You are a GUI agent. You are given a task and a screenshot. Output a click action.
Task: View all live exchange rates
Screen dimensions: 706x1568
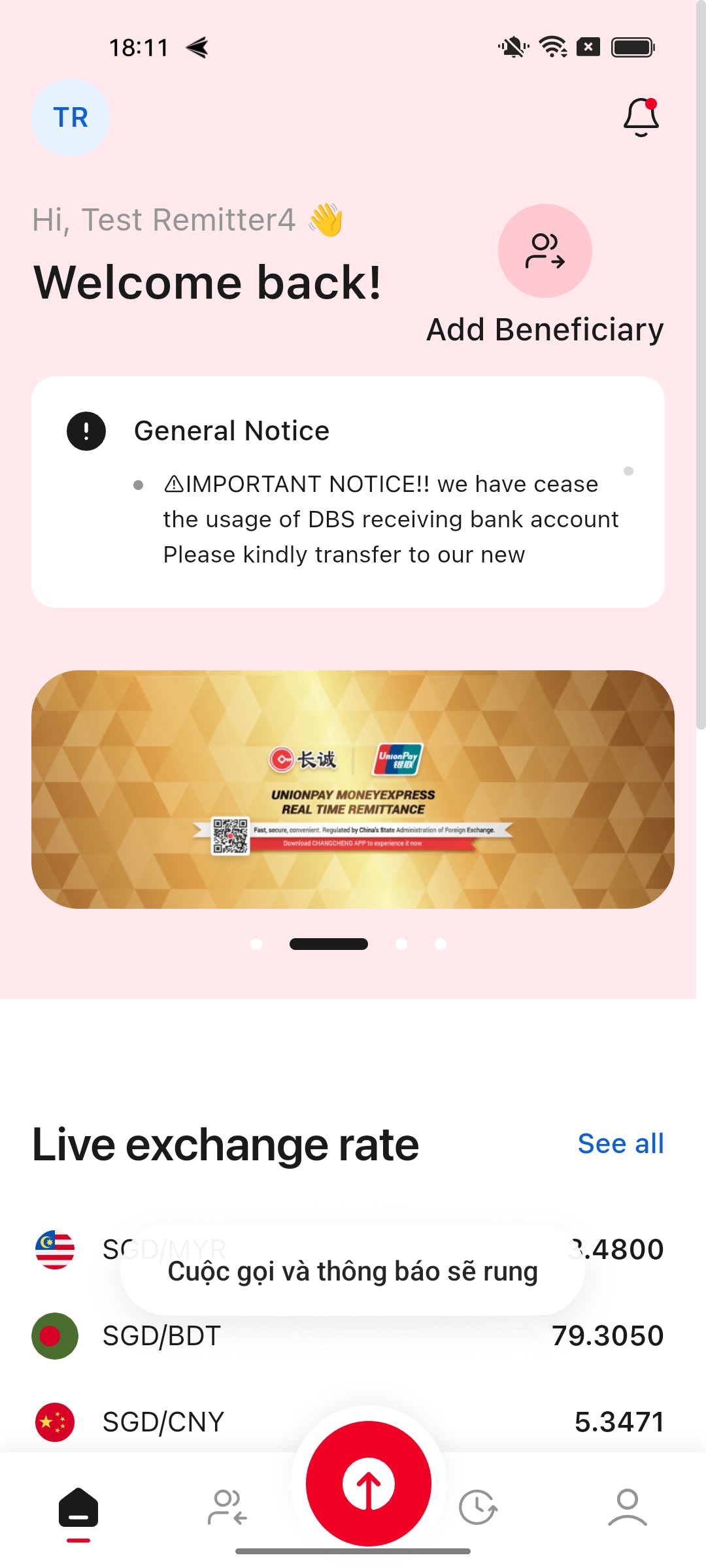point(620,1144)
